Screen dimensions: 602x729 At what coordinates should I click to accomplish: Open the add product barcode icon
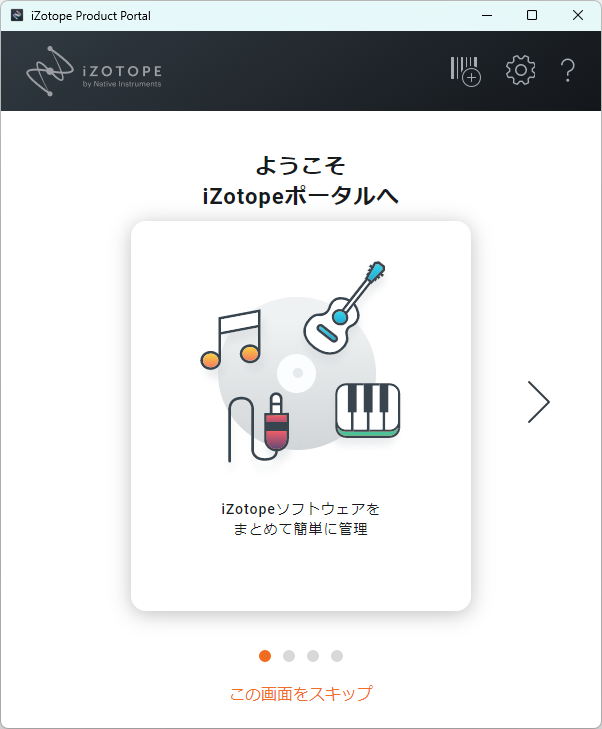coord(466,71)
